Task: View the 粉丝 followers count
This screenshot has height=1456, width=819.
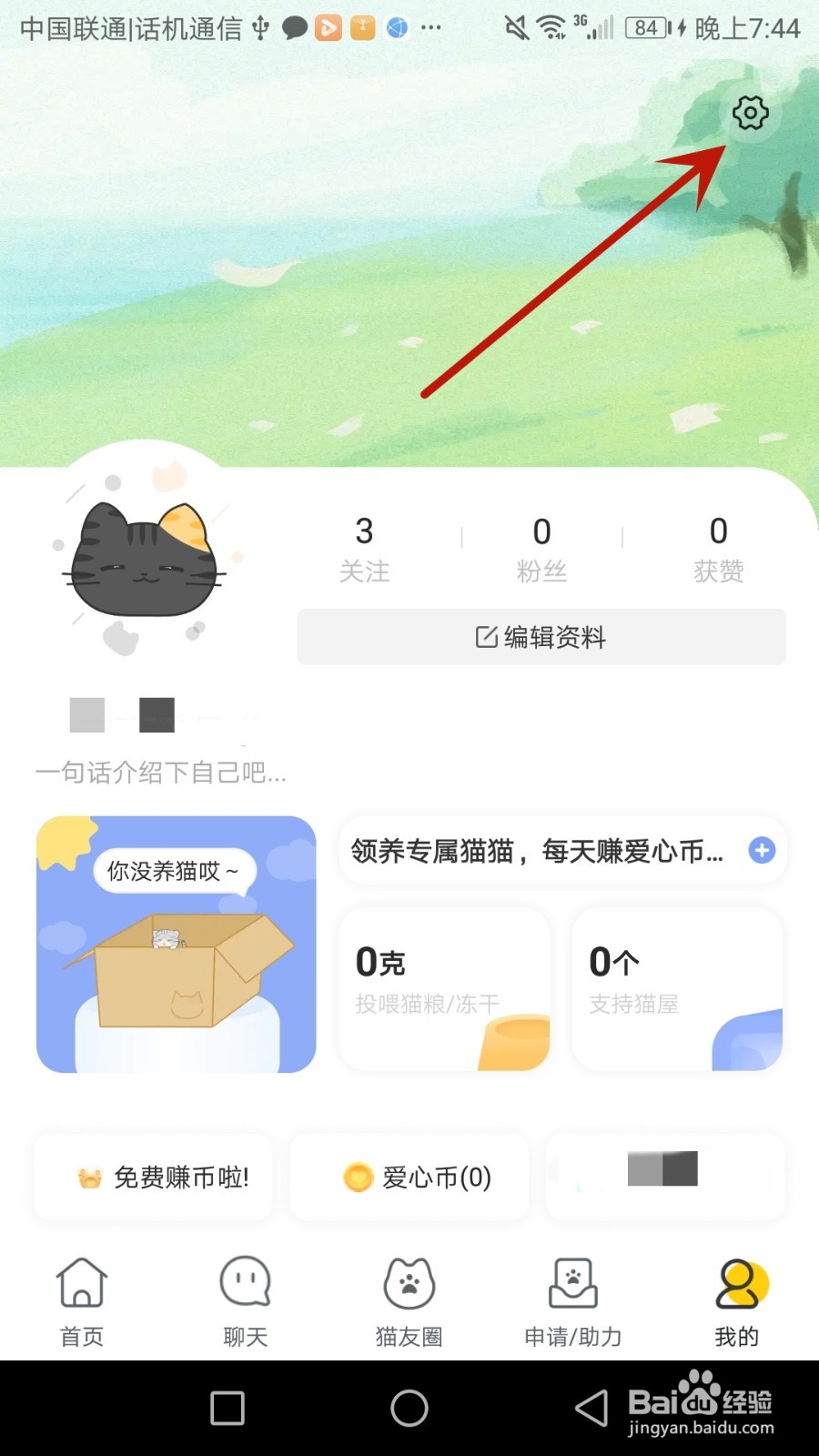Action: coord(542,546)
